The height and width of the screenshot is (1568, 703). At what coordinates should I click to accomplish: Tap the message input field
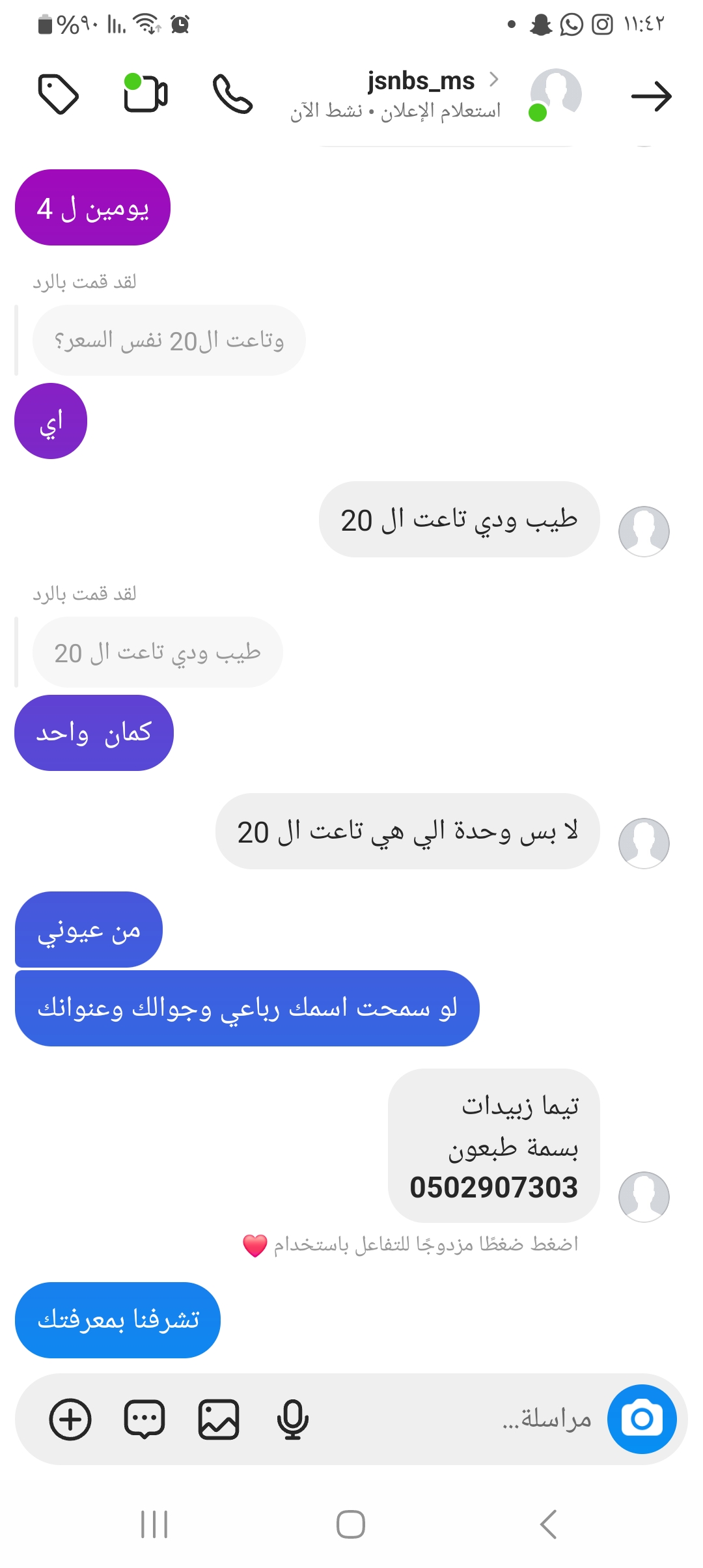[456, 1419]
